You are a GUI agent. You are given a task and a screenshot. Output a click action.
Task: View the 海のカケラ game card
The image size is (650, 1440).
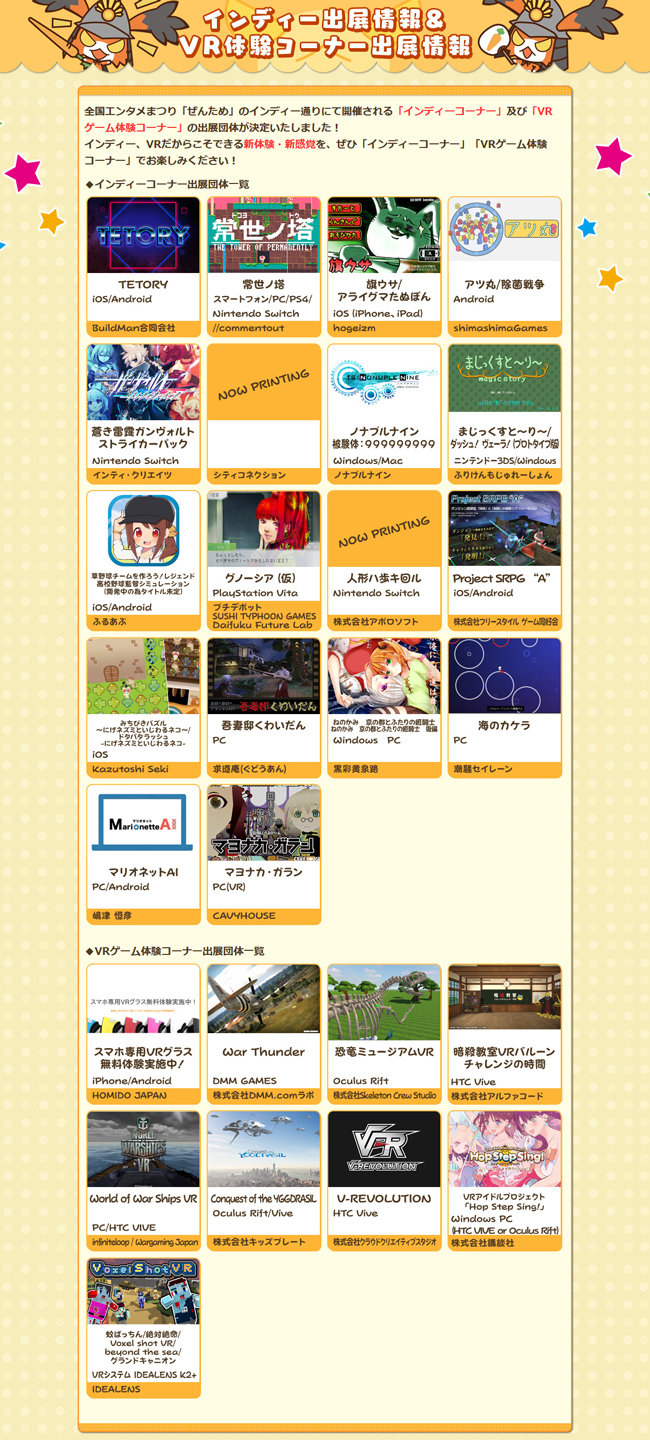[505, 707]
